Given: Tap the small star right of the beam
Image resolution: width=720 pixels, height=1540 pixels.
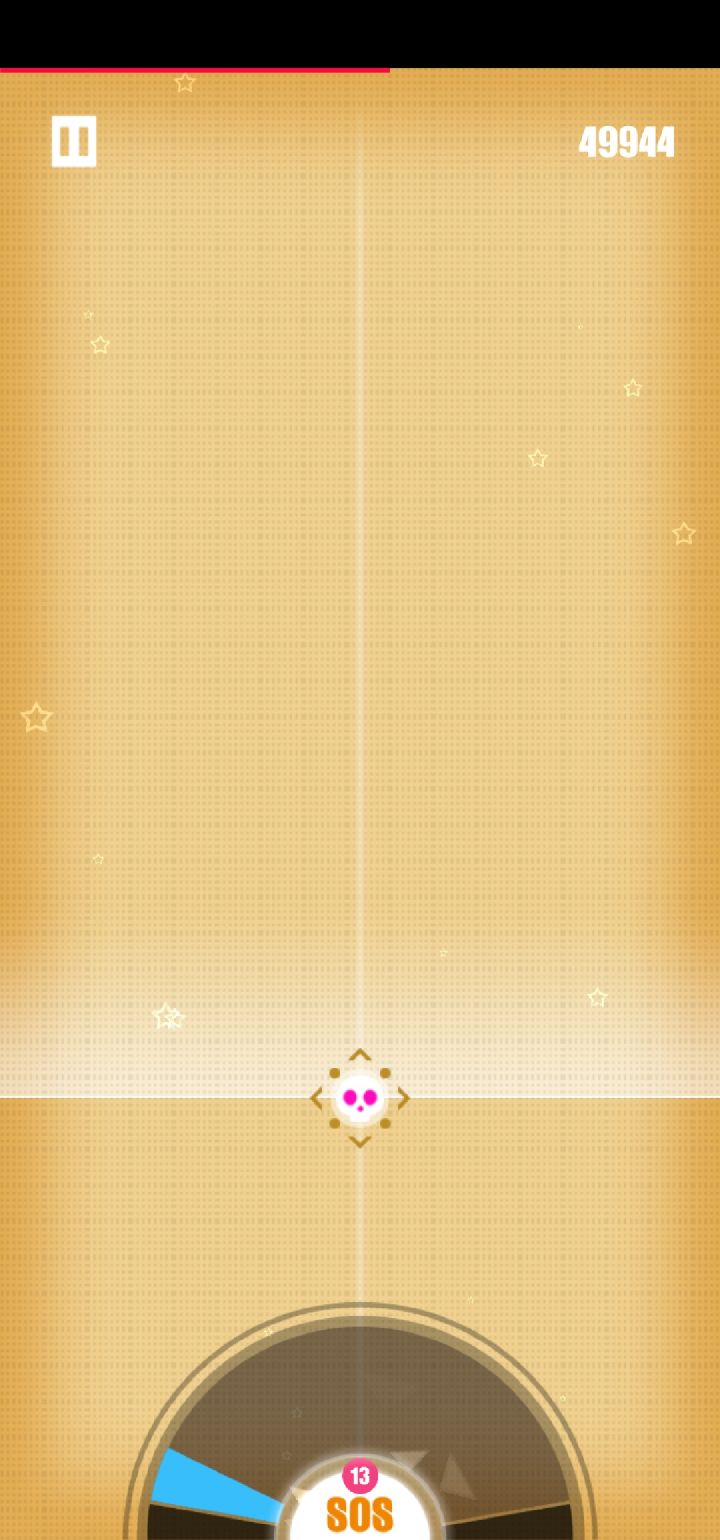Looking at the screenshot, I should click(x=537, y=459).
